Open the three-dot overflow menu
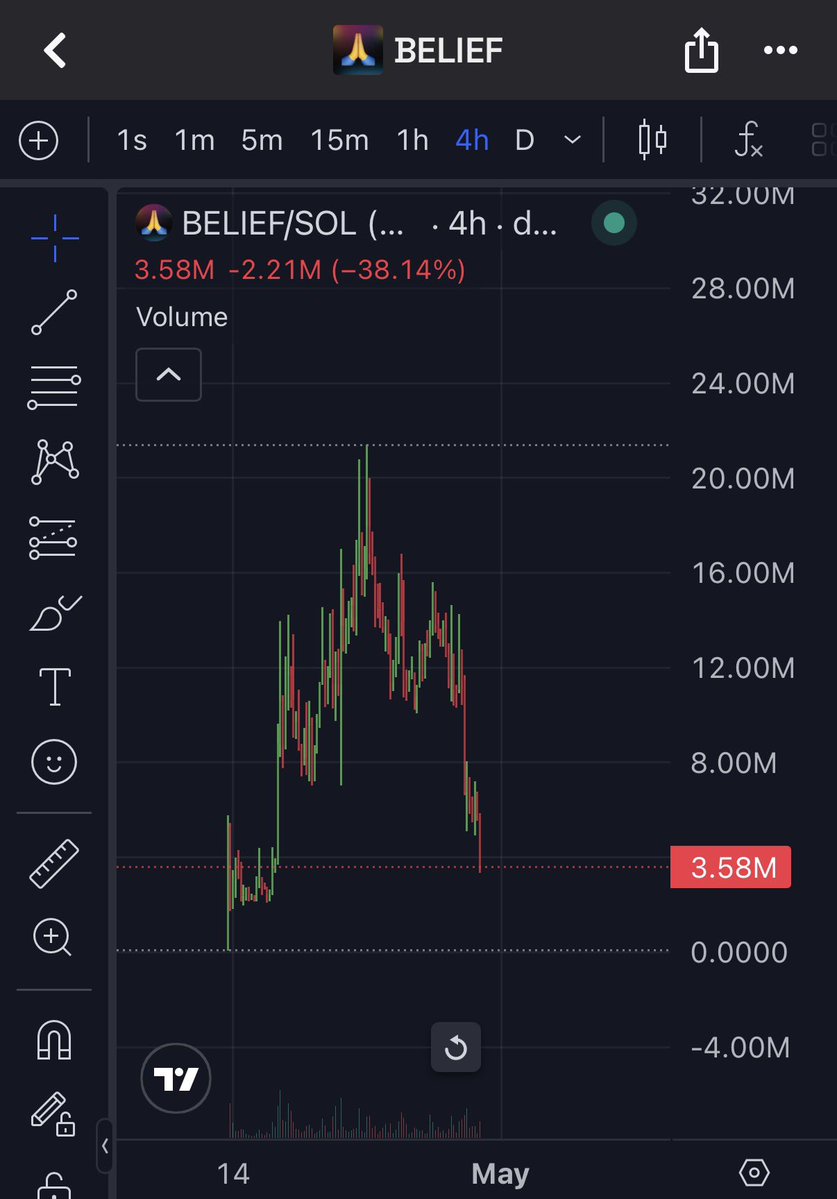The width and height of the screenshot is (837, 1199). click(x=780, y=50)
